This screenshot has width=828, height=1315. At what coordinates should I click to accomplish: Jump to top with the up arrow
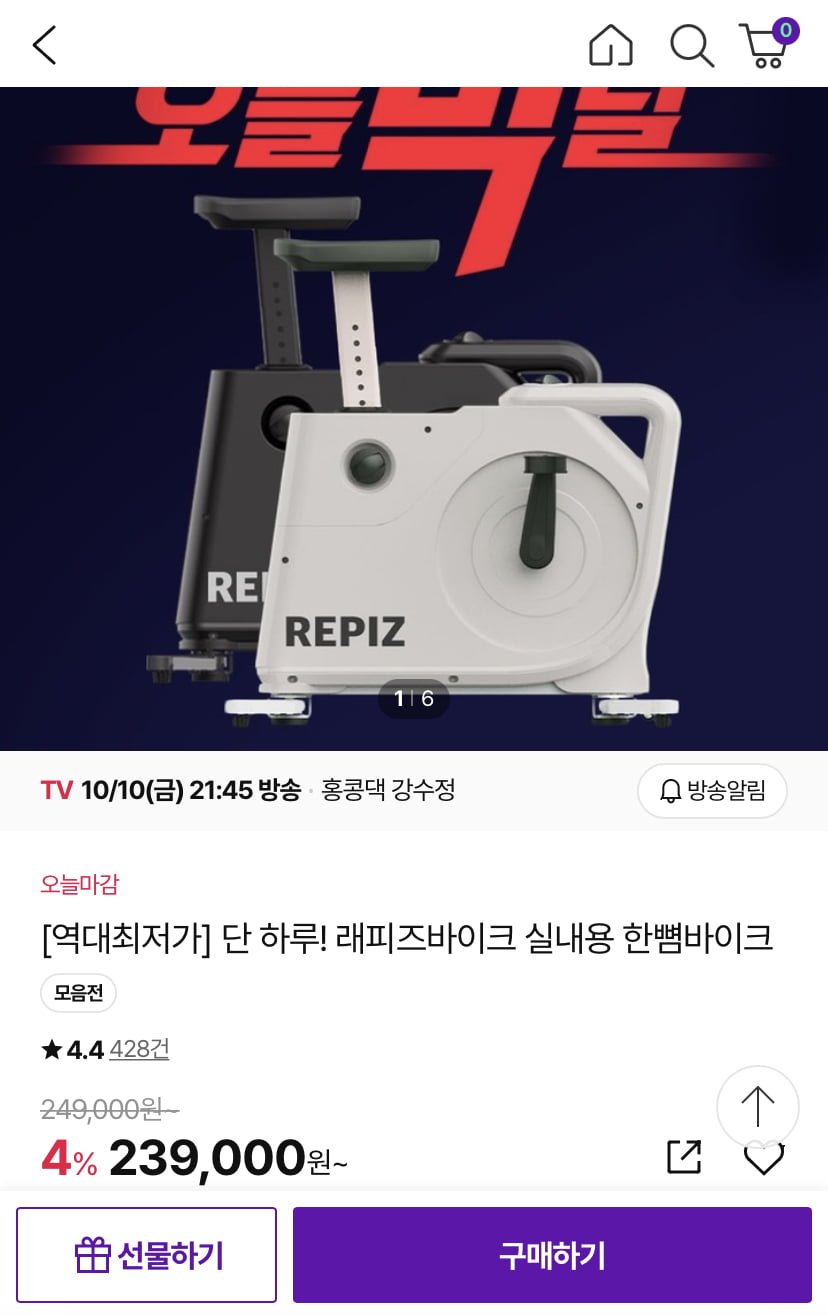pos(757,1107)
